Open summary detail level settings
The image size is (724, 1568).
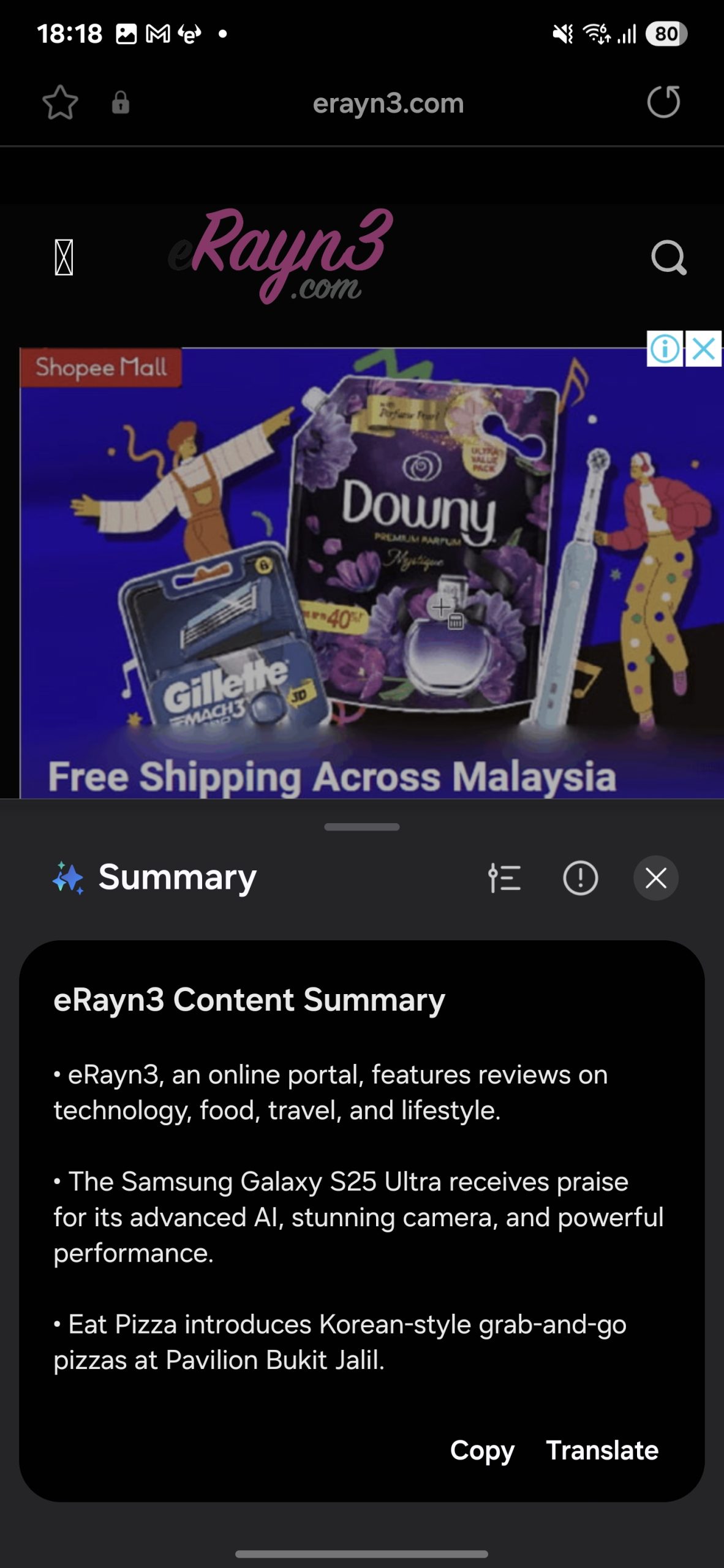pyautogui.click(x=505, y=878)
